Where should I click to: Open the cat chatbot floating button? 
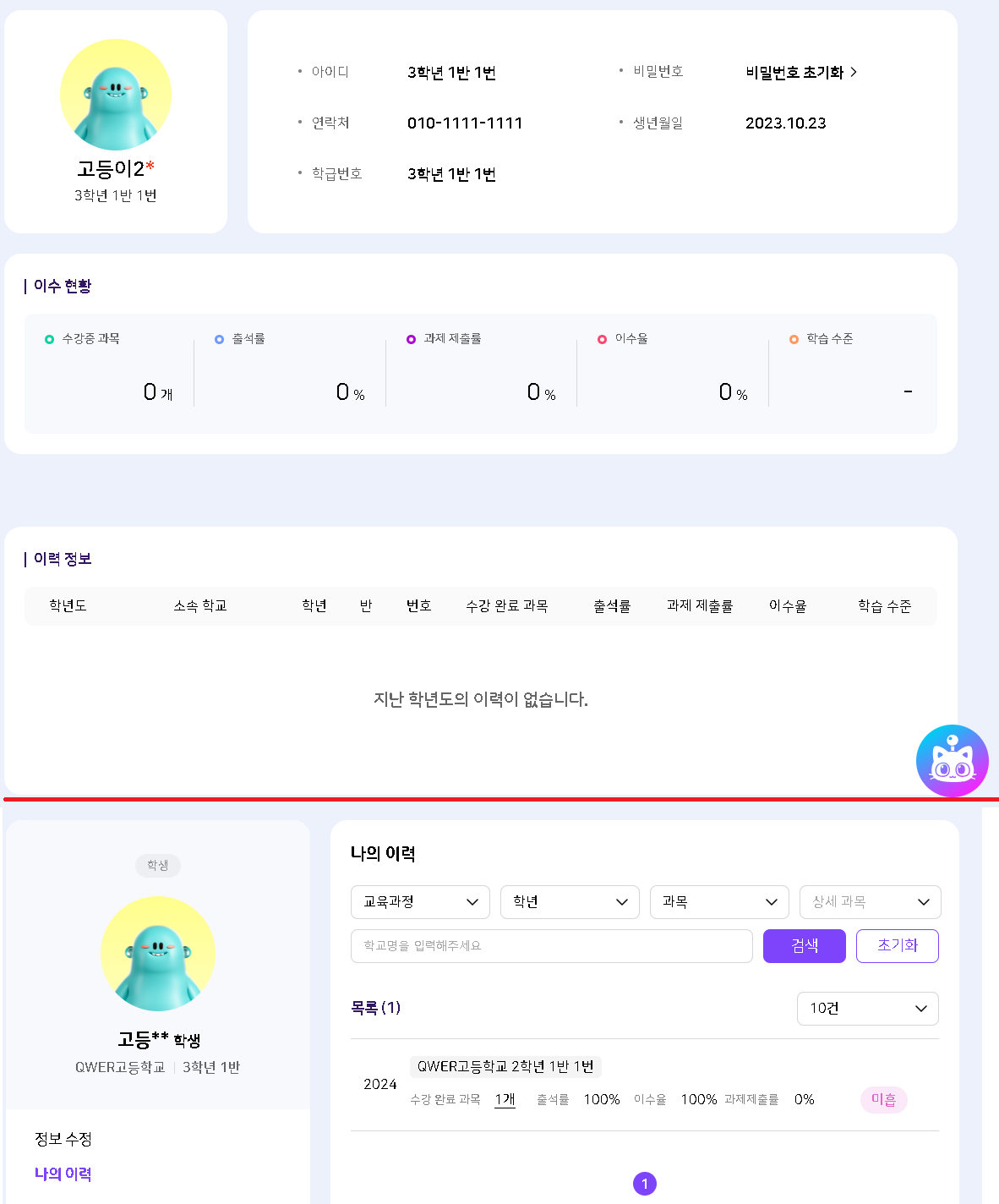952,760
